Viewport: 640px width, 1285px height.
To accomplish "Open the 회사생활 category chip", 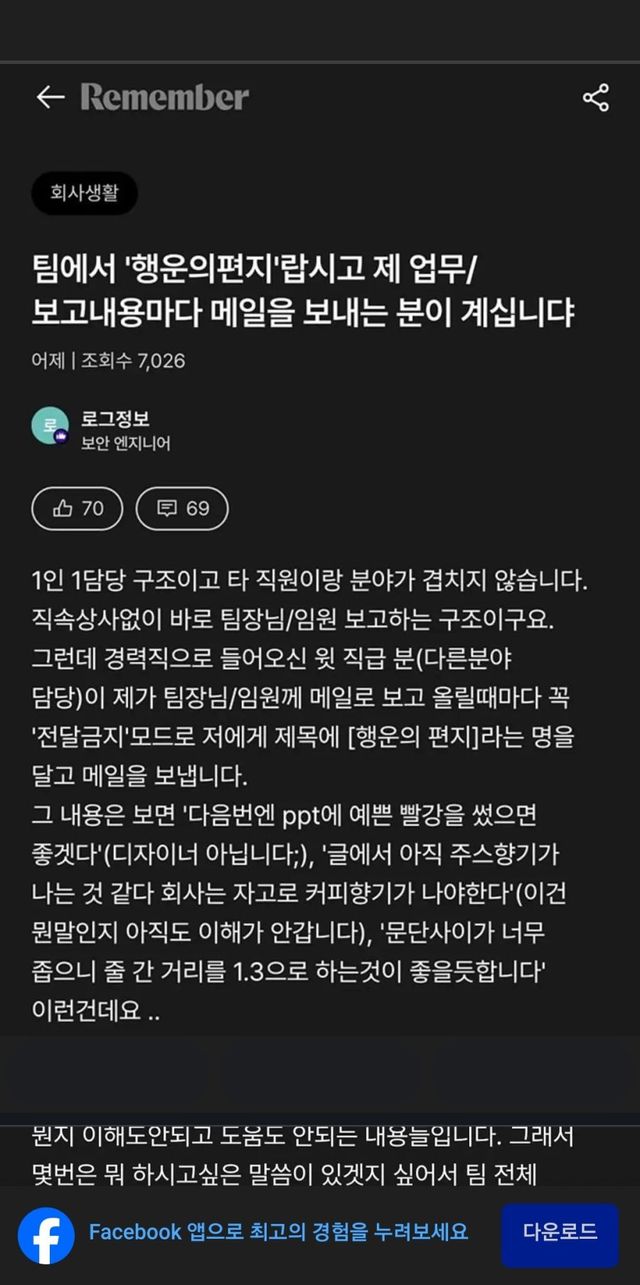I will (84, 194).
